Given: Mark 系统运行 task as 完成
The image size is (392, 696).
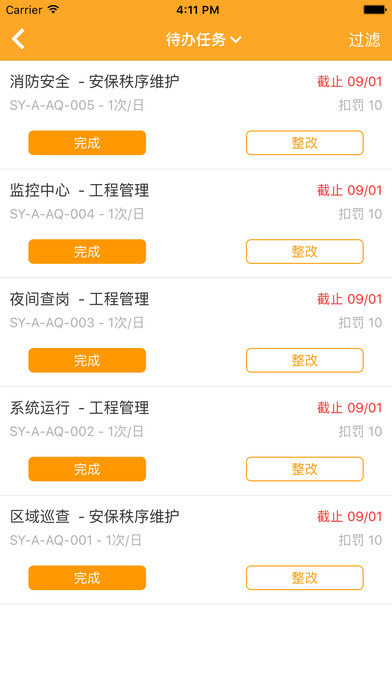Looking at the screenshot, I should [x=87, y=469].
